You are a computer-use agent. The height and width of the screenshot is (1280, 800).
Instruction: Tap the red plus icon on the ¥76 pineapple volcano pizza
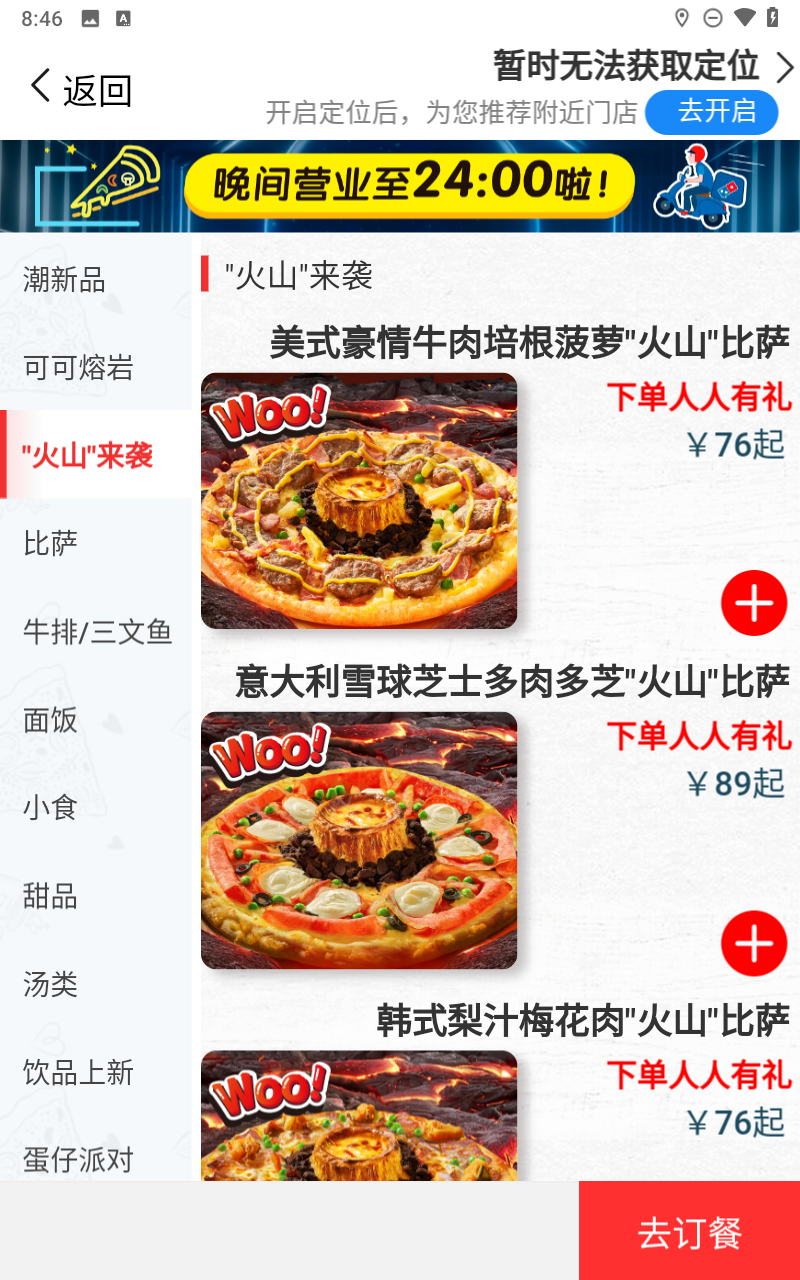click(x=754, y=603)
